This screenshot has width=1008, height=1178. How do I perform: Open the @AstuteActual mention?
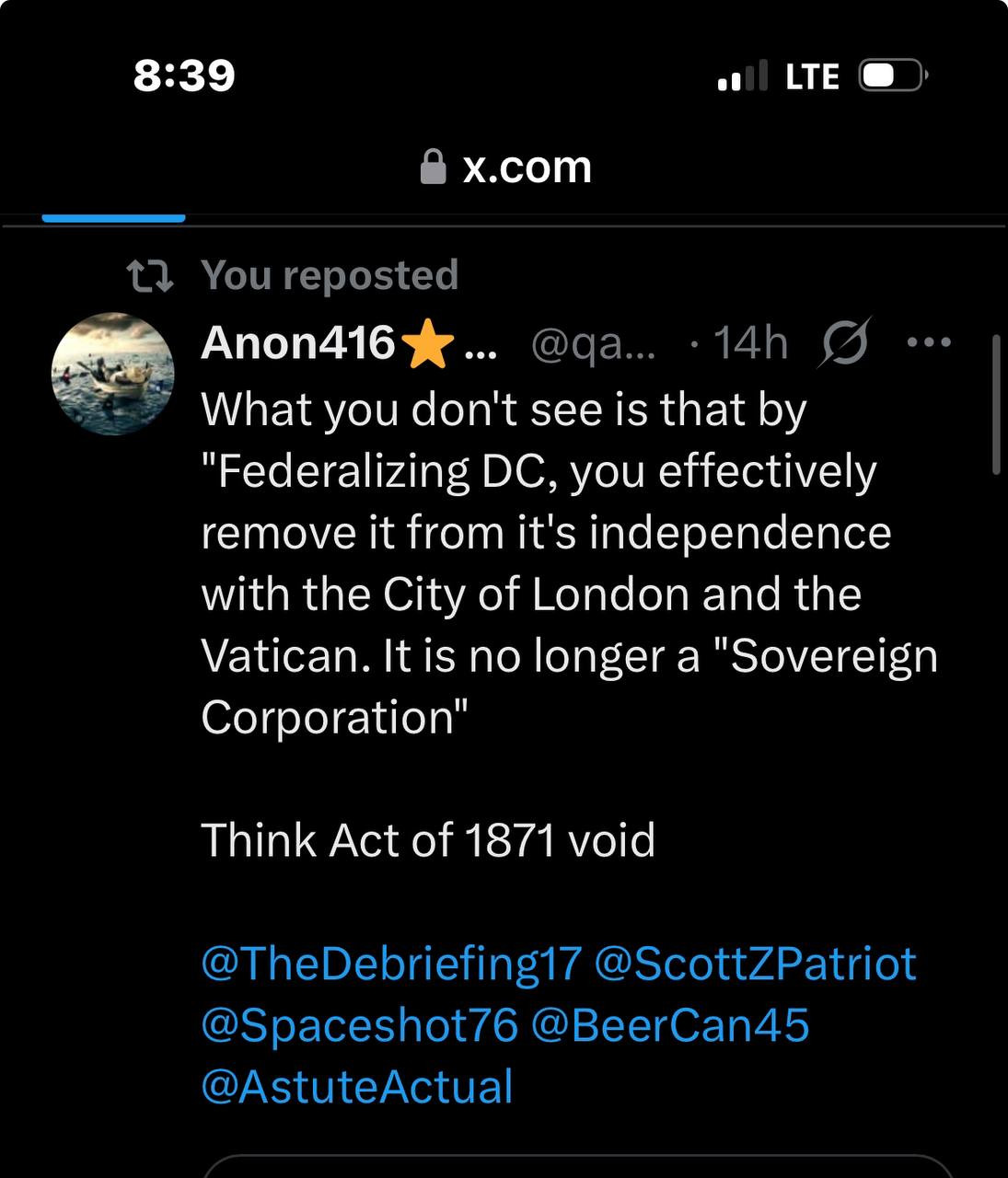[x=356, y=1086]
